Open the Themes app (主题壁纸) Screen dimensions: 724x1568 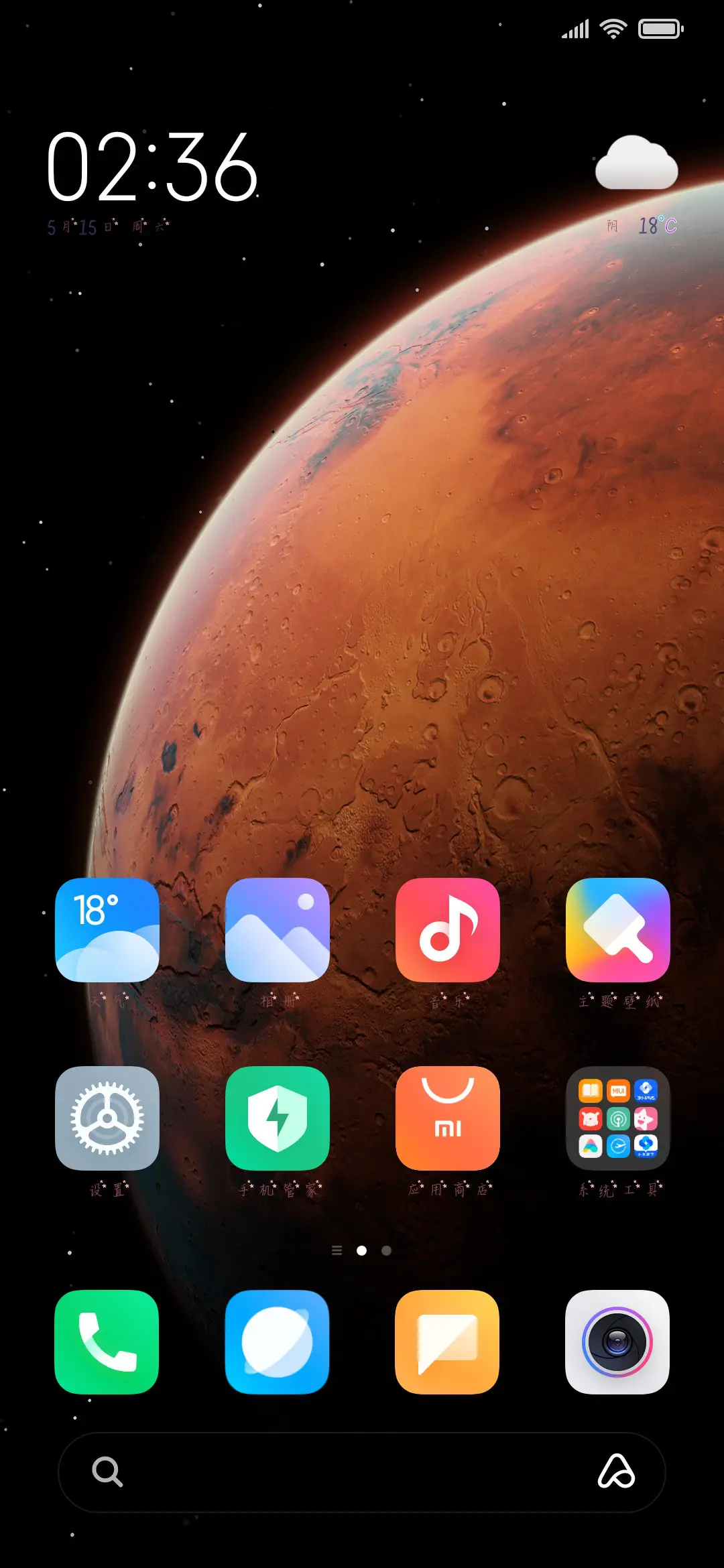point(618,929)
